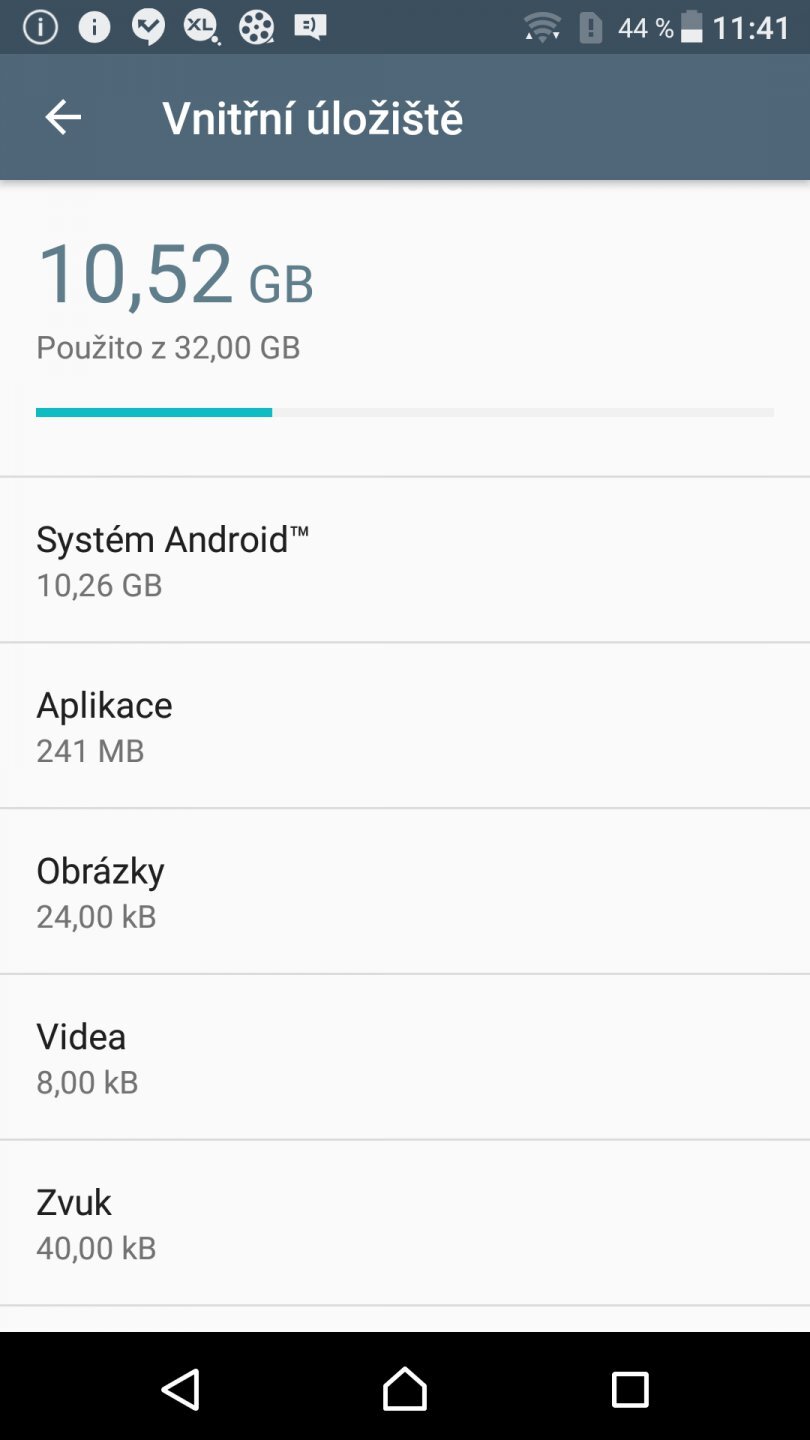The image size is (810, 1440).
Task: Open recent apps with the square button
Action: 630,1390
